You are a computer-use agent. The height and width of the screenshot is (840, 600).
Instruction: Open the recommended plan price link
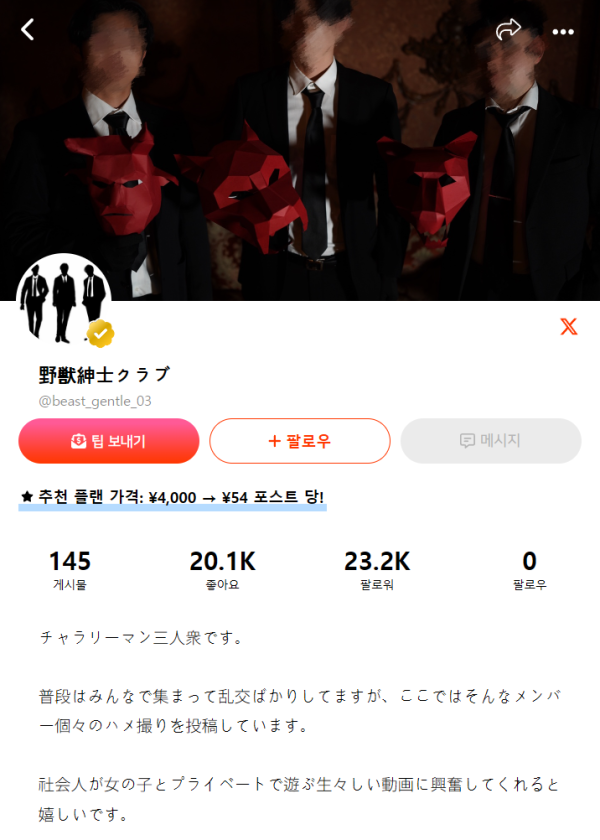coord(172,497)
